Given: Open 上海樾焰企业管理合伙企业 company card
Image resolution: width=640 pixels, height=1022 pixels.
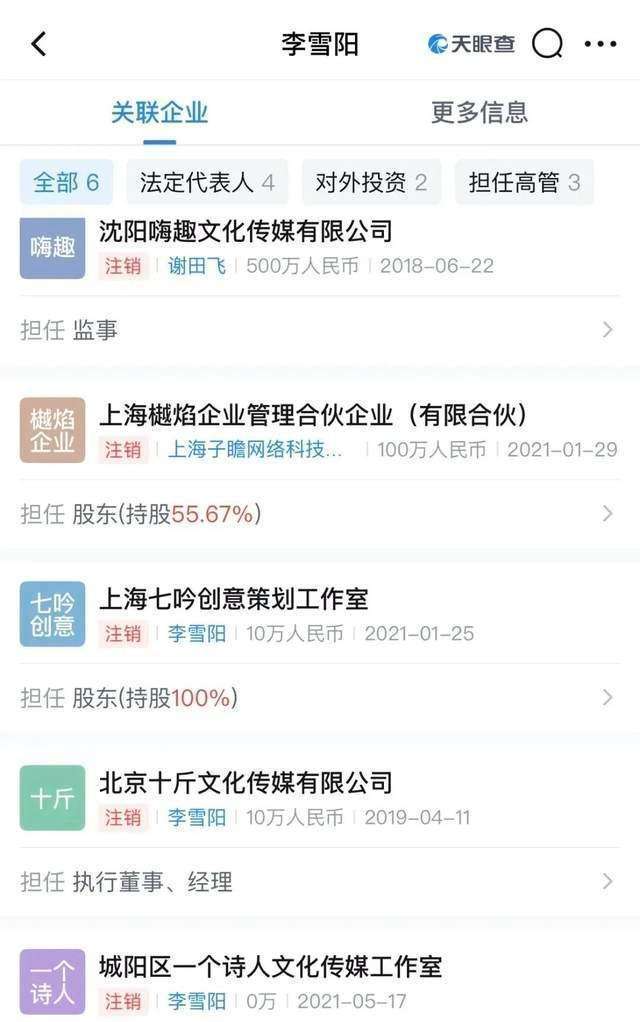Looking at the screenshot, I should [312, 415].
